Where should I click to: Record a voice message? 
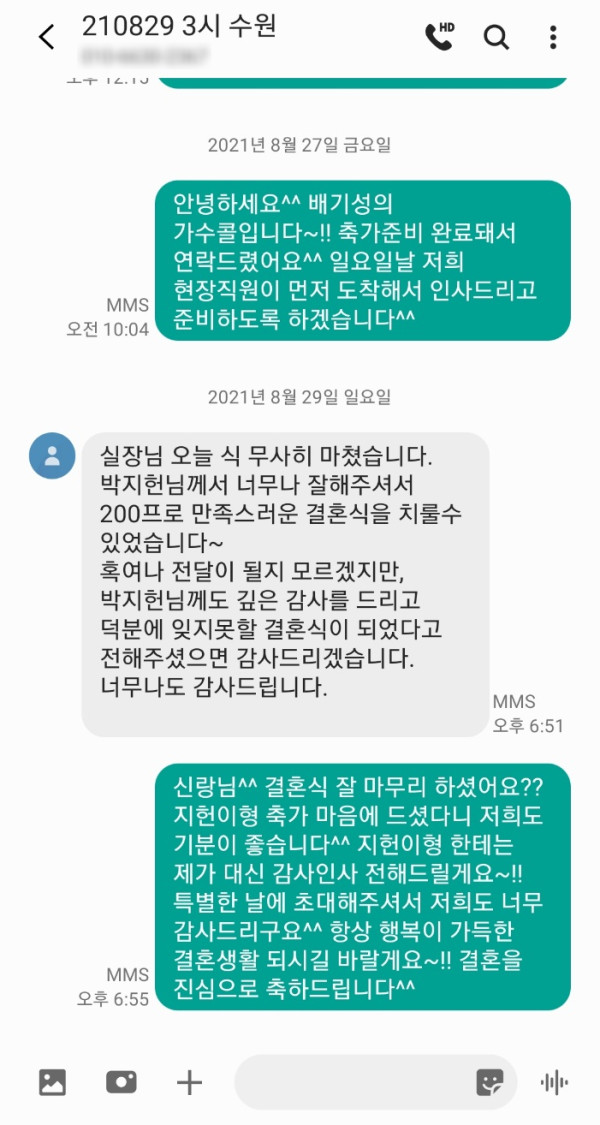pos(554,1081)
